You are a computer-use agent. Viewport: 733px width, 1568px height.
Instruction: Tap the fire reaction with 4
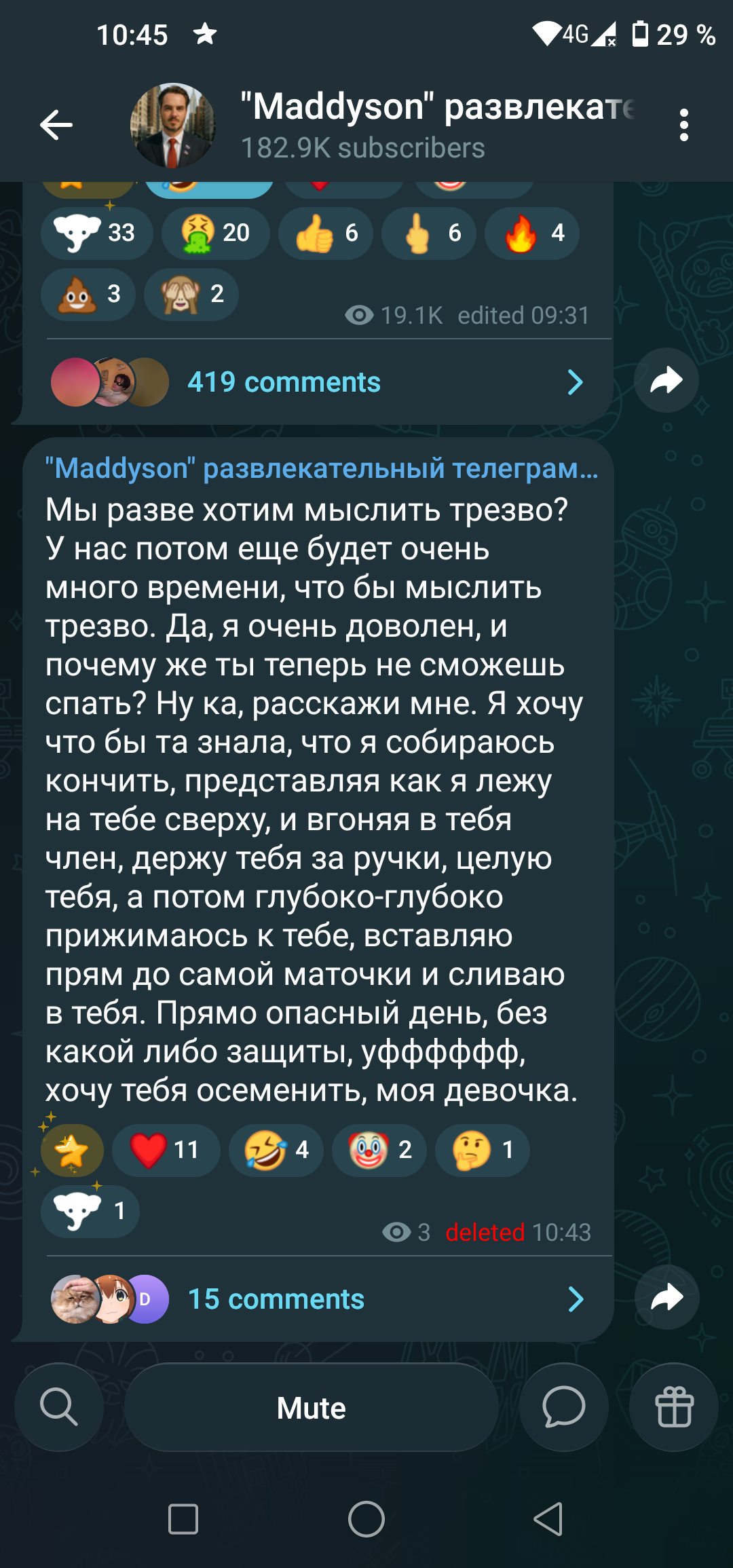[532, 233]
